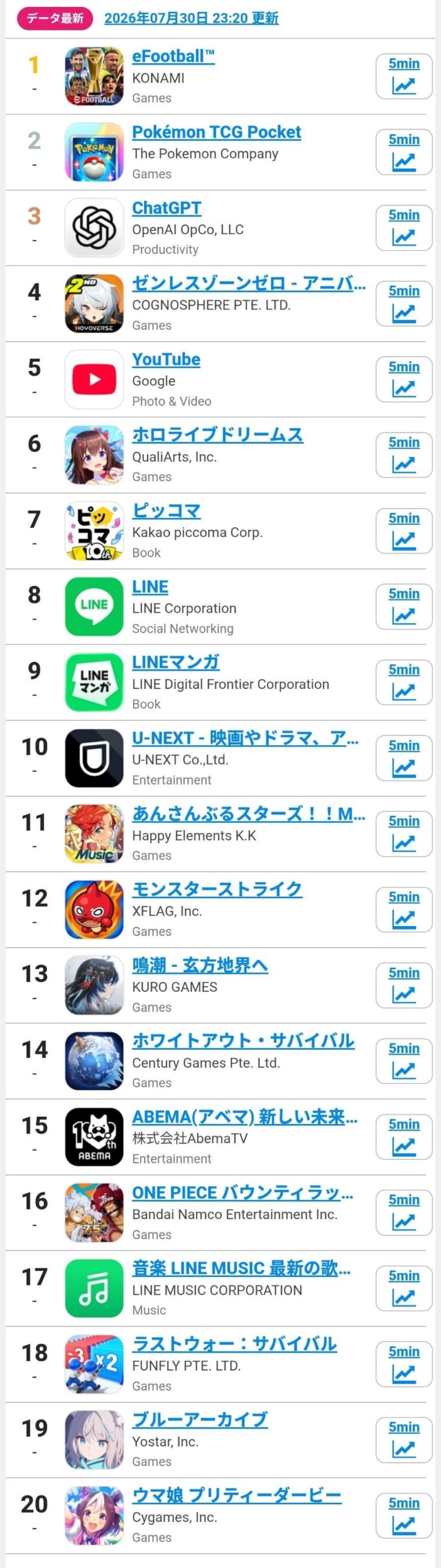This screenshot has height=1568, width=441.
Task: Open the ホロライブドリームス link
Action: coord(218,435)
